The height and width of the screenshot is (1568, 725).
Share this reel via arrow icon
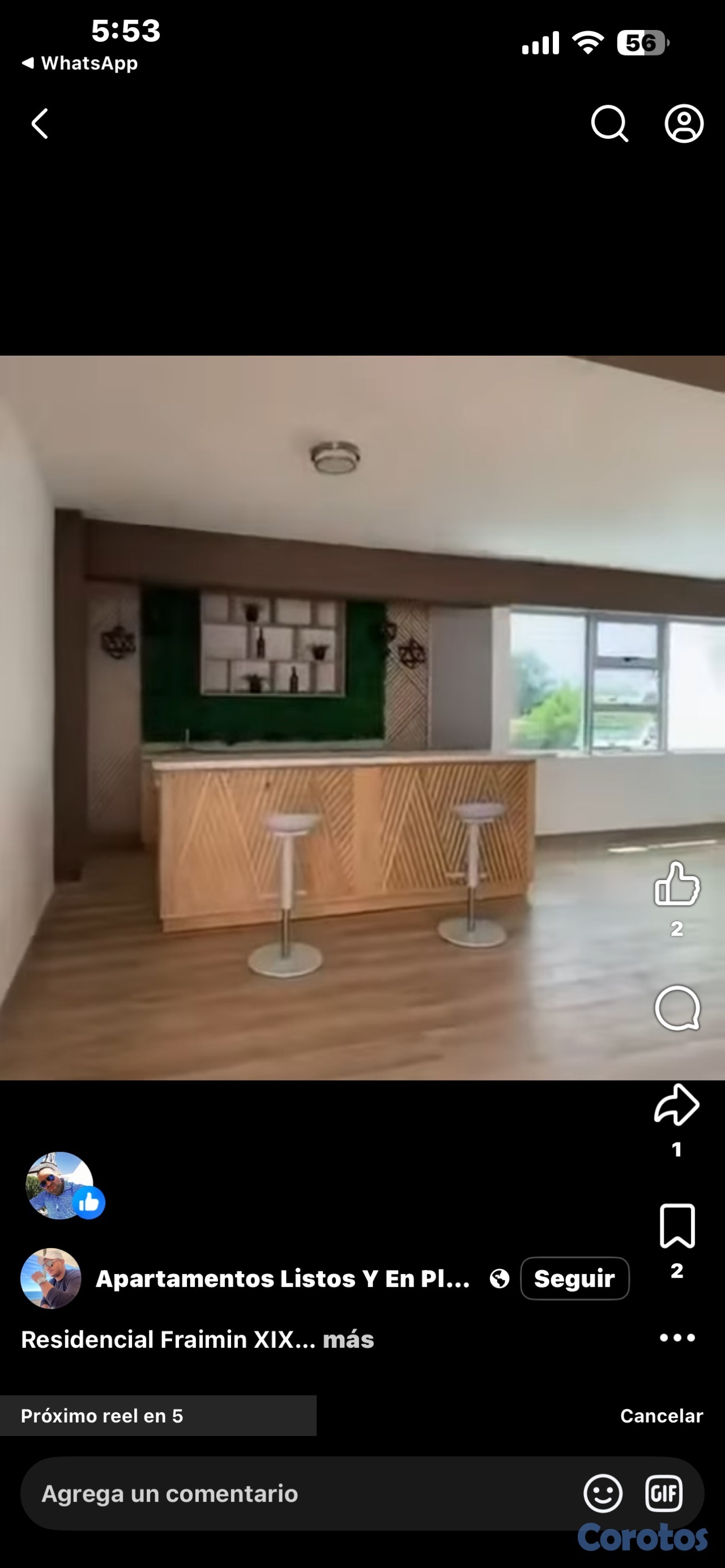[x=676, y=1104]
